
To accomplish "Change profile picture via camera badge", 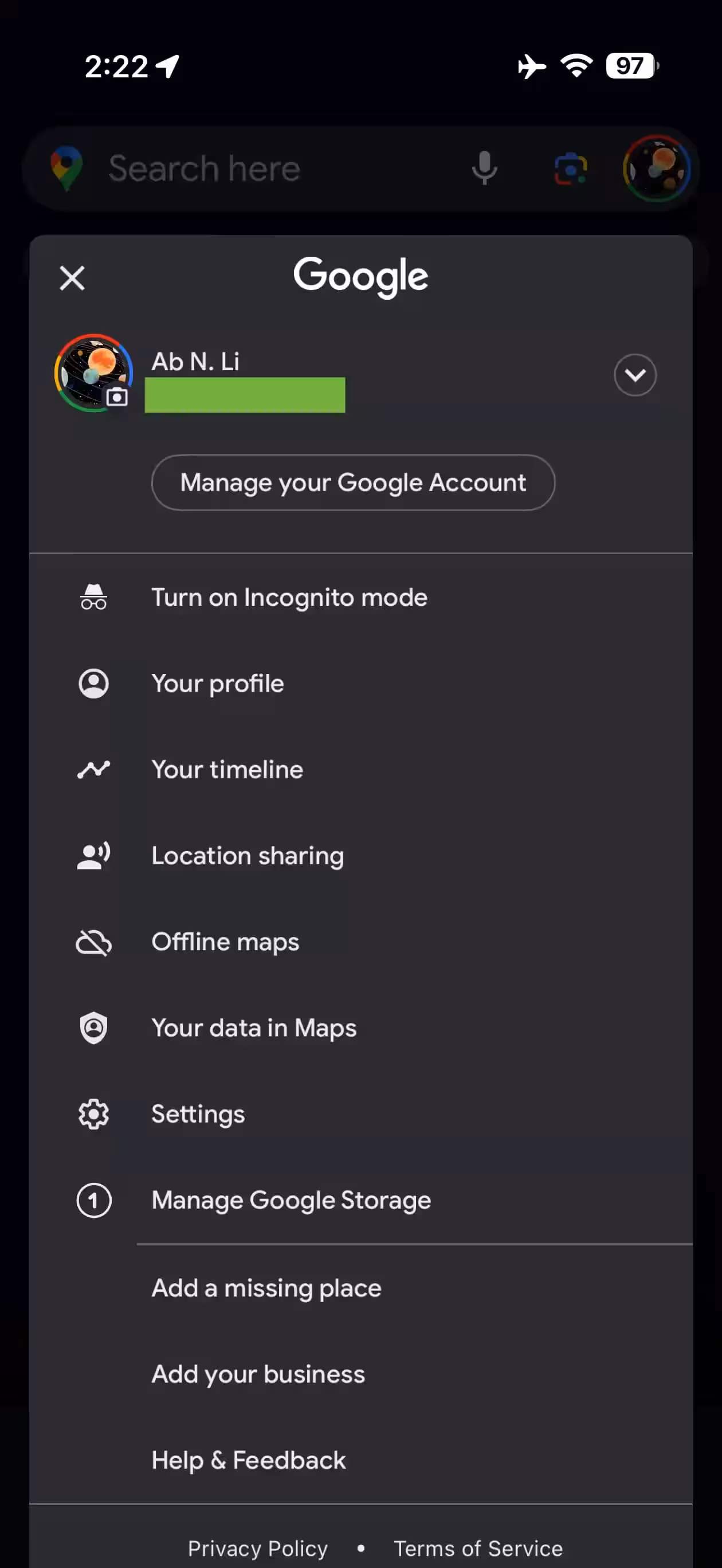I will tap(116, 398).
